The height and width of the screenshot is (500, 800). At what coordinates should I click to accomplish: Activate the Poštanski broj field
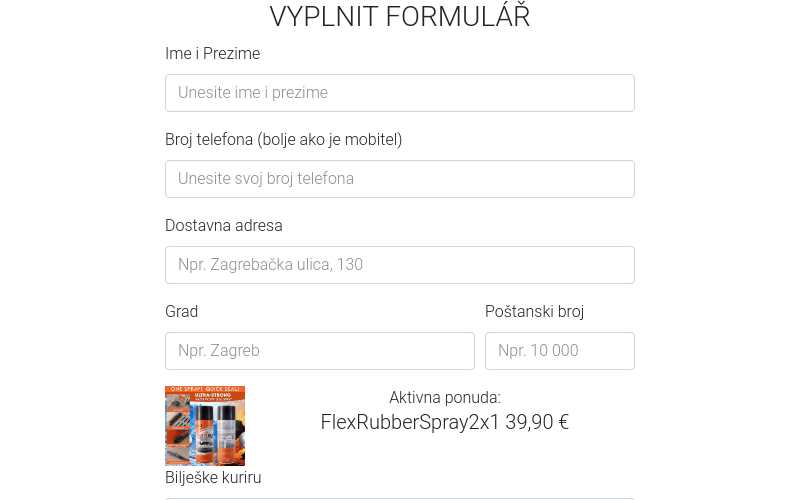(x=559, y=351)
